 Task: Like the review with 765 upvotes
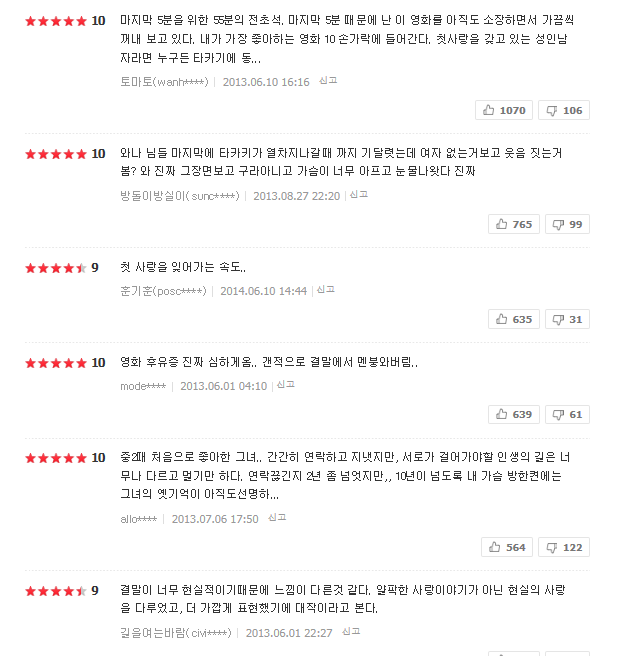(512, 224)
